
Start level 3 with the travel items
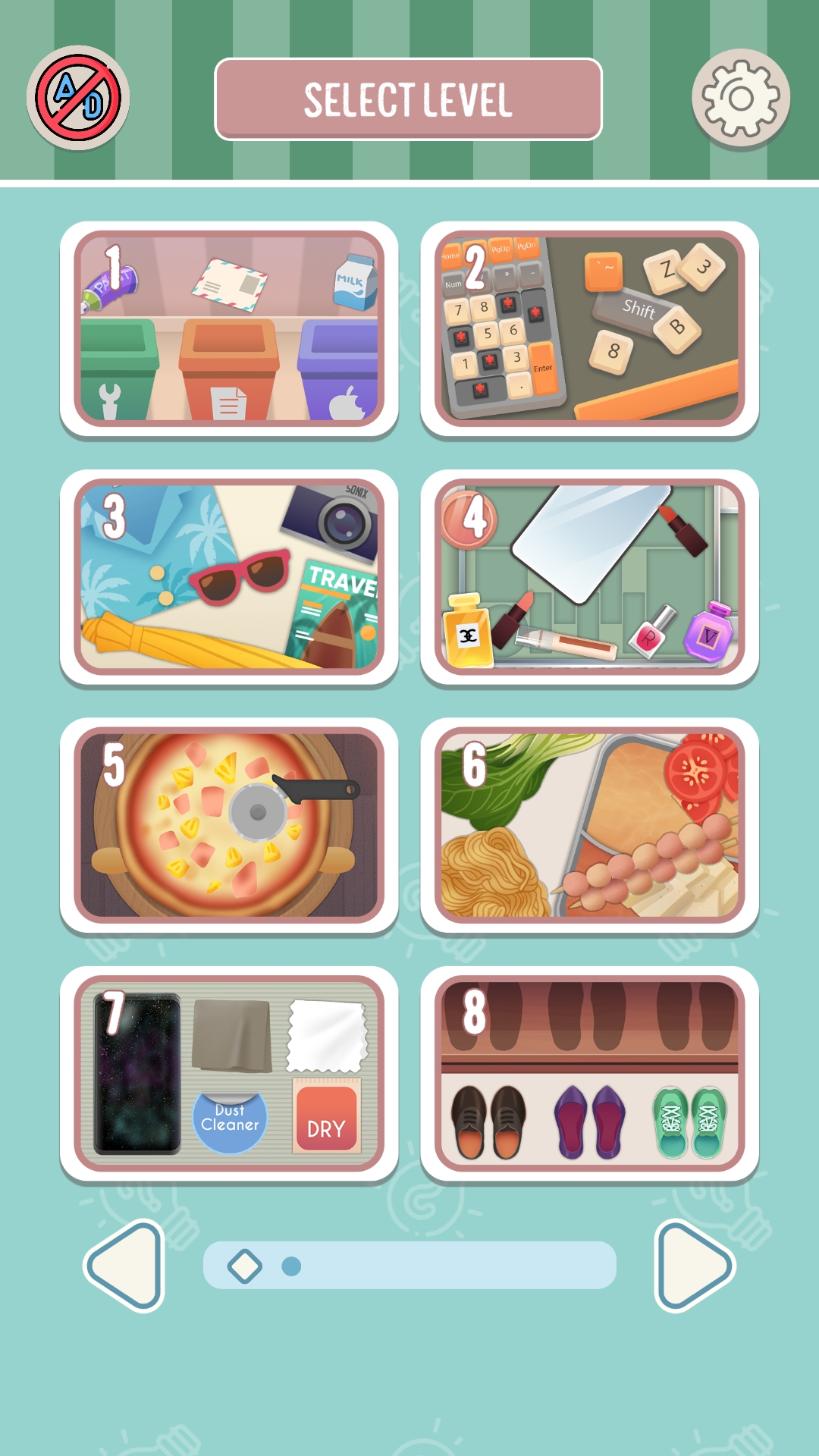(229, 577)
